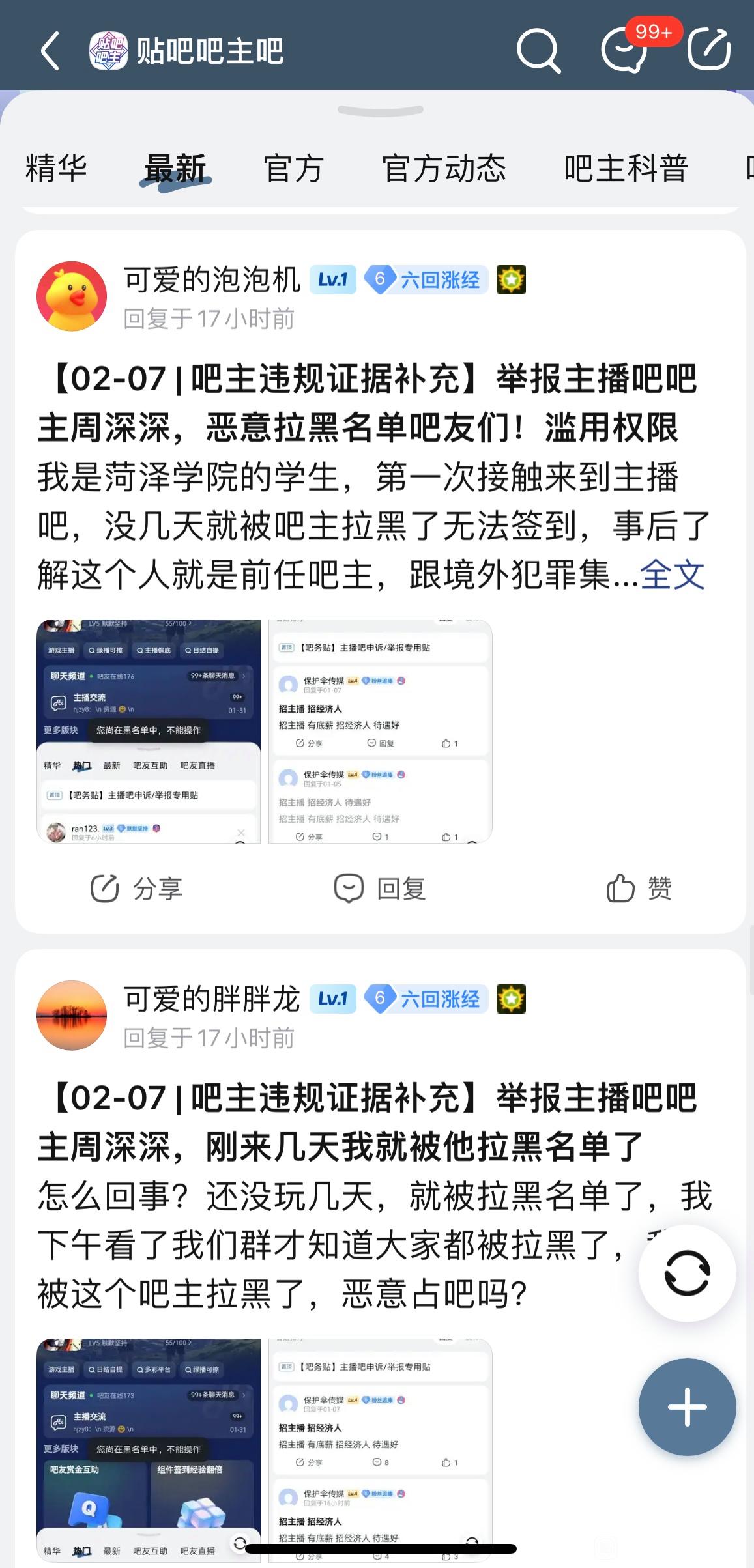
Task: Switch to the 官方动态 tab
Action: 444,169
